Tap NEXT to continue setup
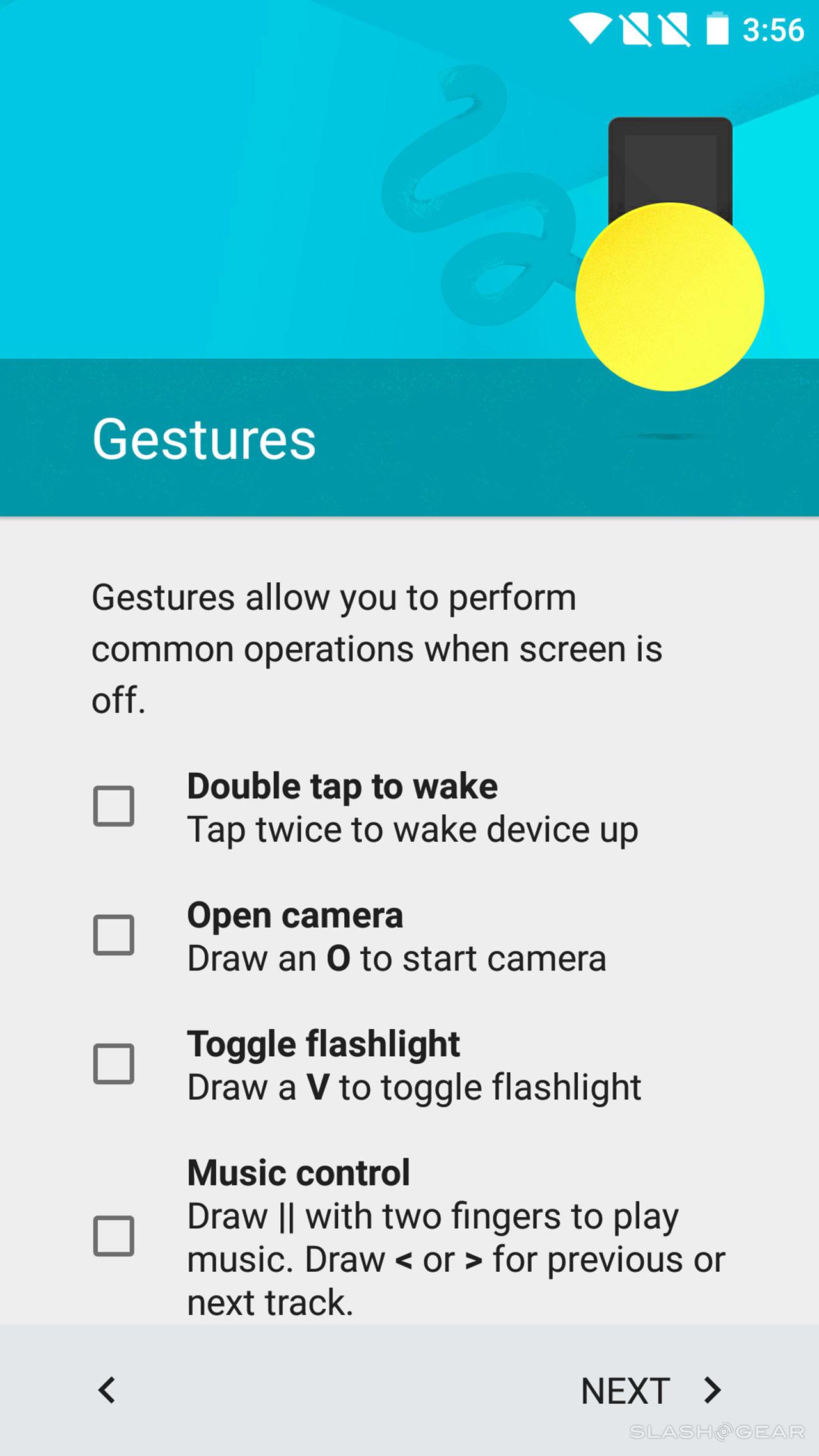Viewport: 819px width, 1456px height. tap(649, 1391)
